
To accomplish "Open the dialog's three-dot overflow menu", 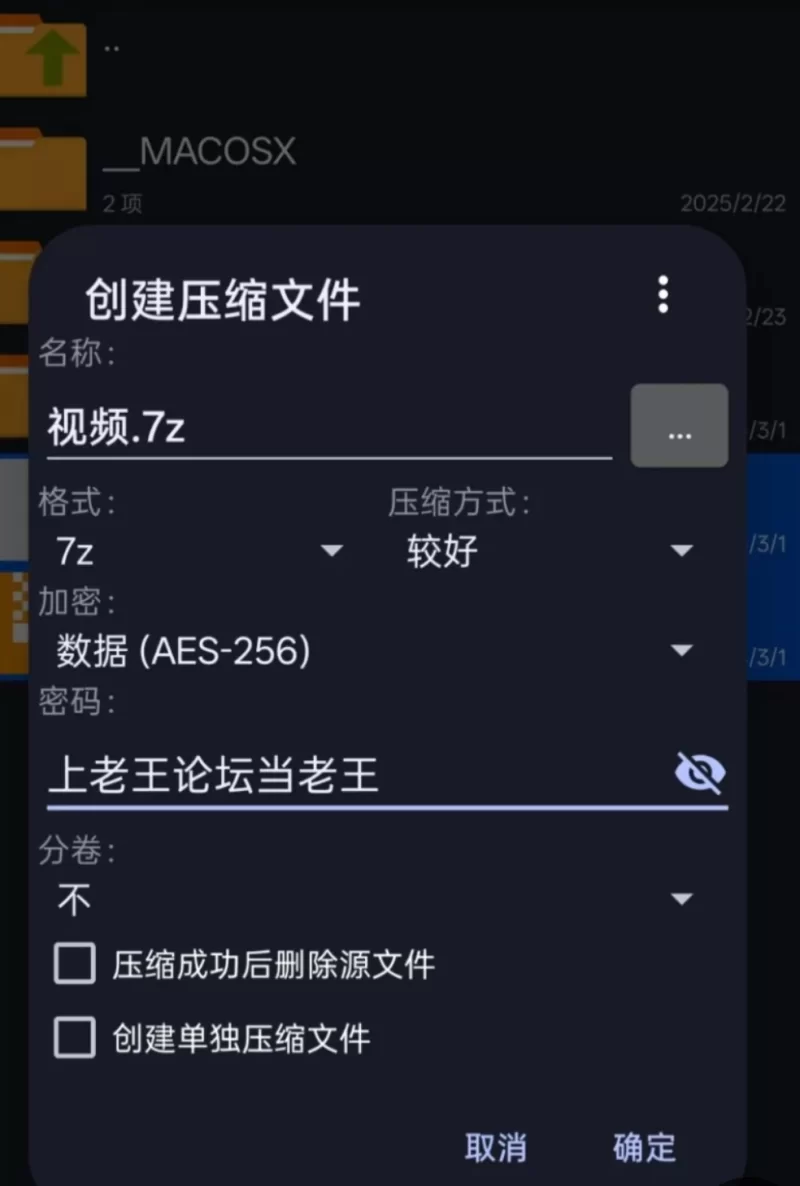I will pos(662,295).
